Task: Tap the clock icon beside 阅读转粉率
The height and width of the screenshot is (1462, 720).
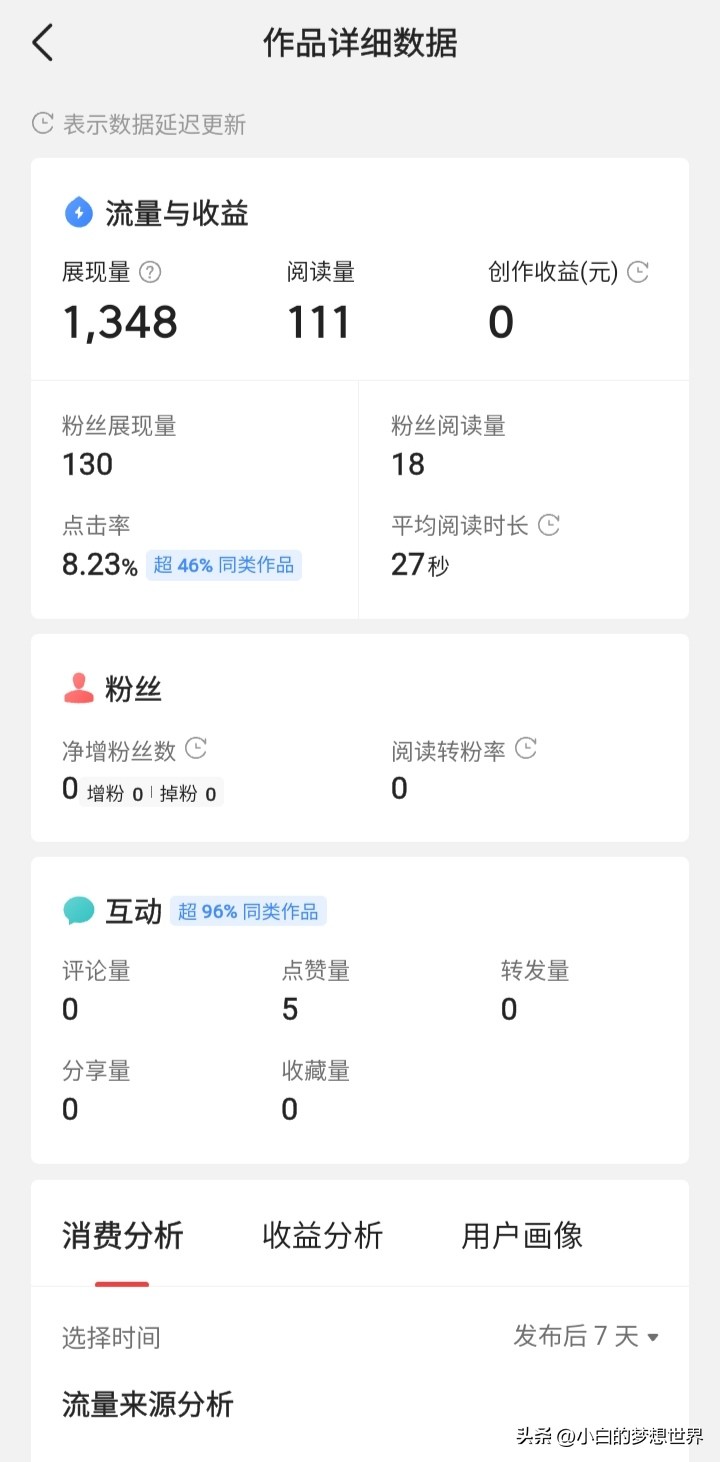Action: tap(524, 747)
